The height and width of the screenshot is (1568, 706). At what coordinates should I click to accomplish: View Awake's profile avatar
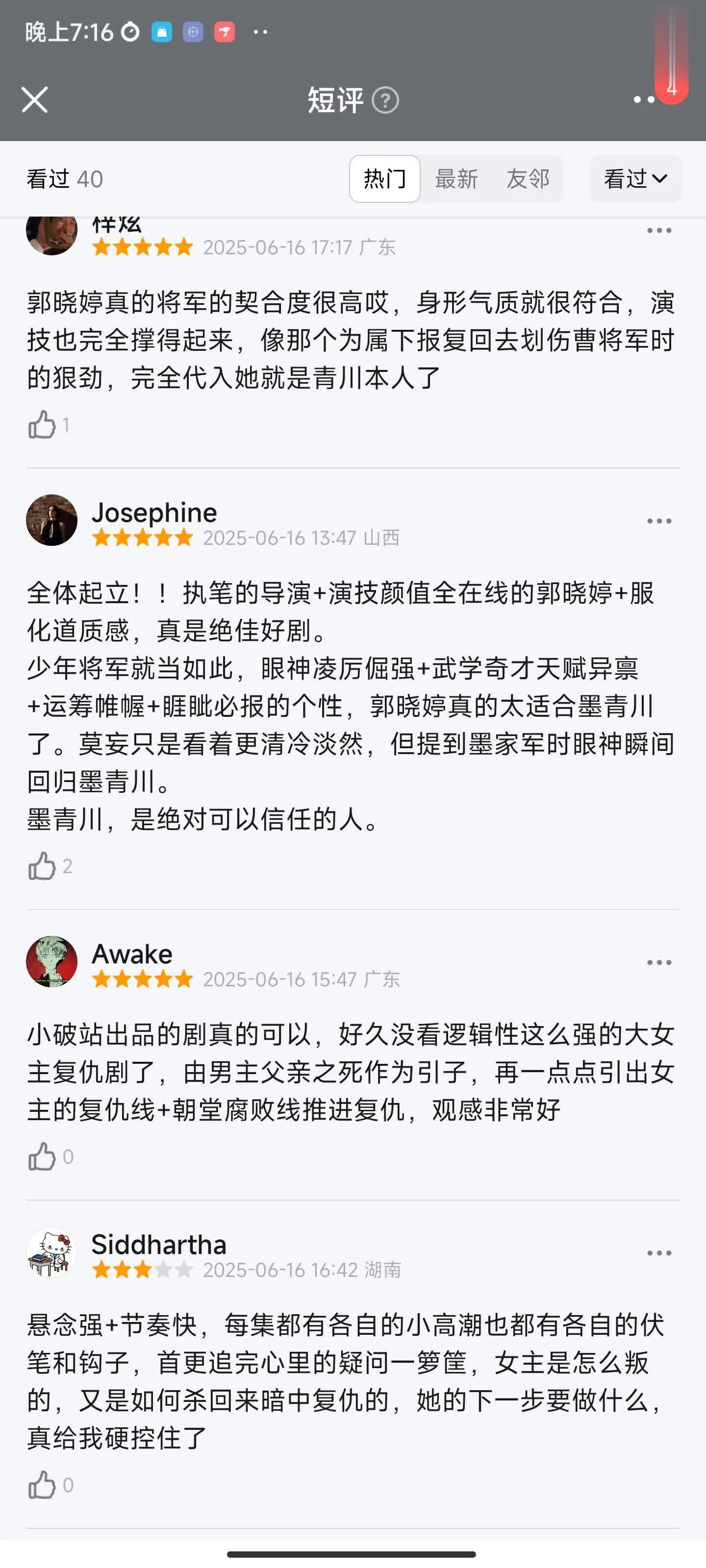tap(52, 961)
